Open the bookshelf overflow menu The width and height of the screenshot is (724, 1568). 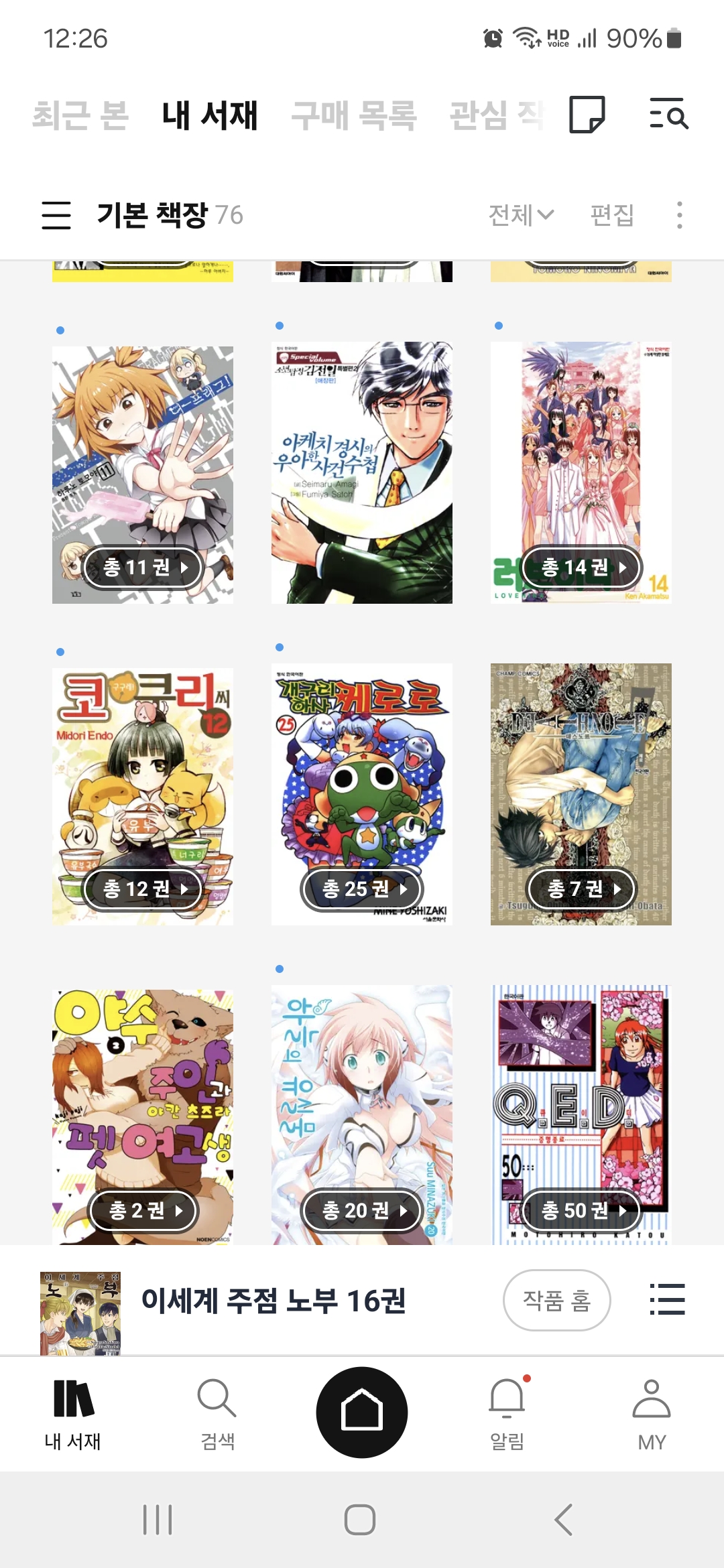coord(679,215)
